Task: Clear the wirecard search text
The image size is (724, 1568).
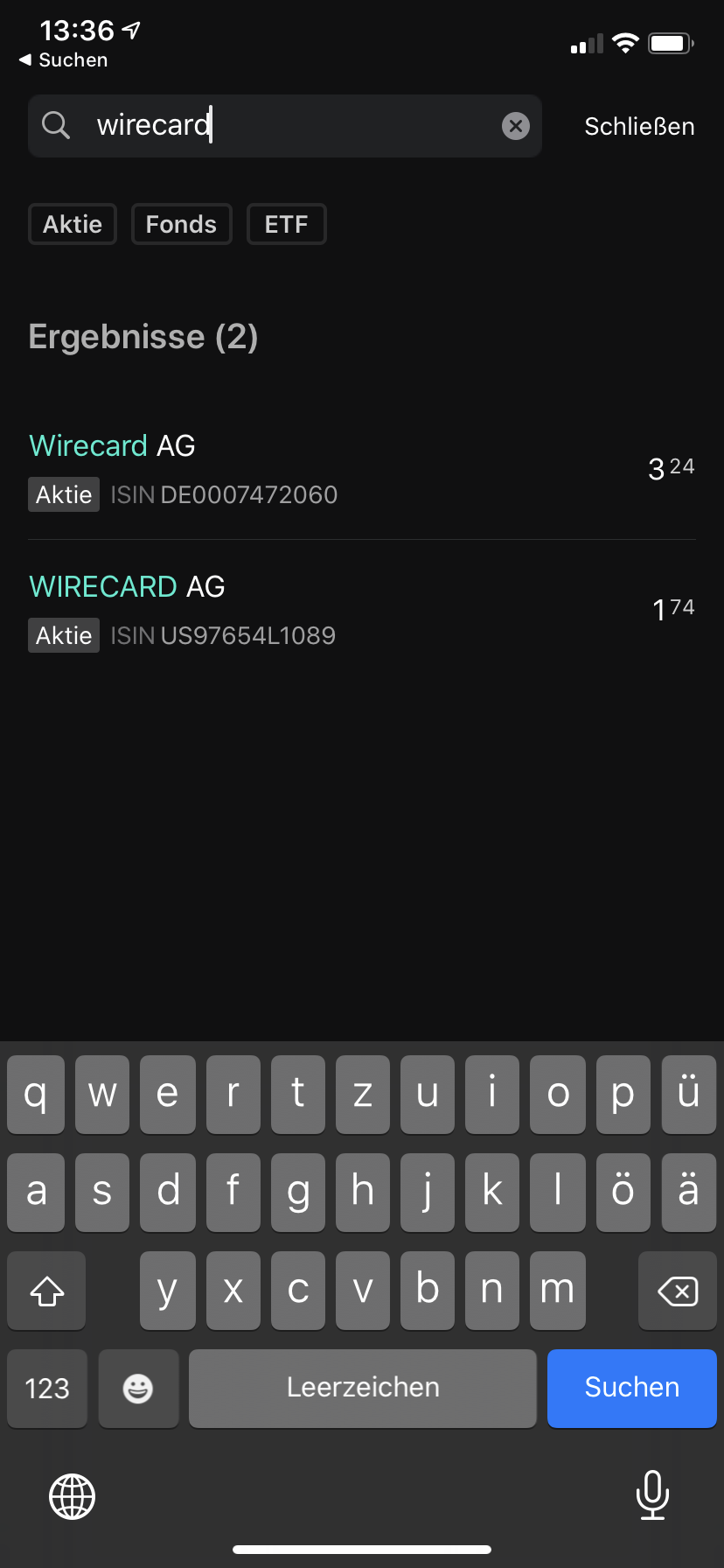Action: (x=516, y=126)
